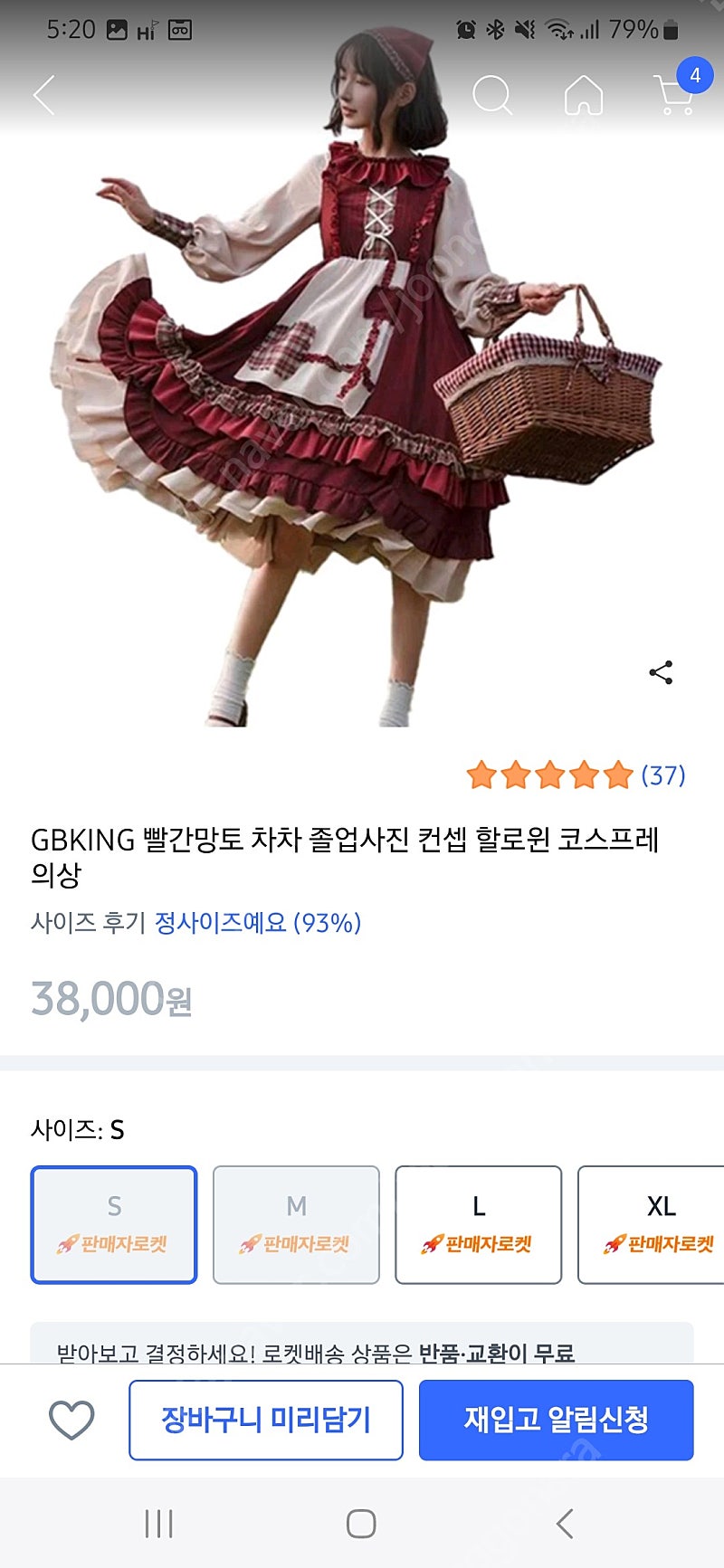This screenshot has height=1568, width=724.
Task: Tap 장바구니 미리담기 button
Action: (x=266, y=1420)
